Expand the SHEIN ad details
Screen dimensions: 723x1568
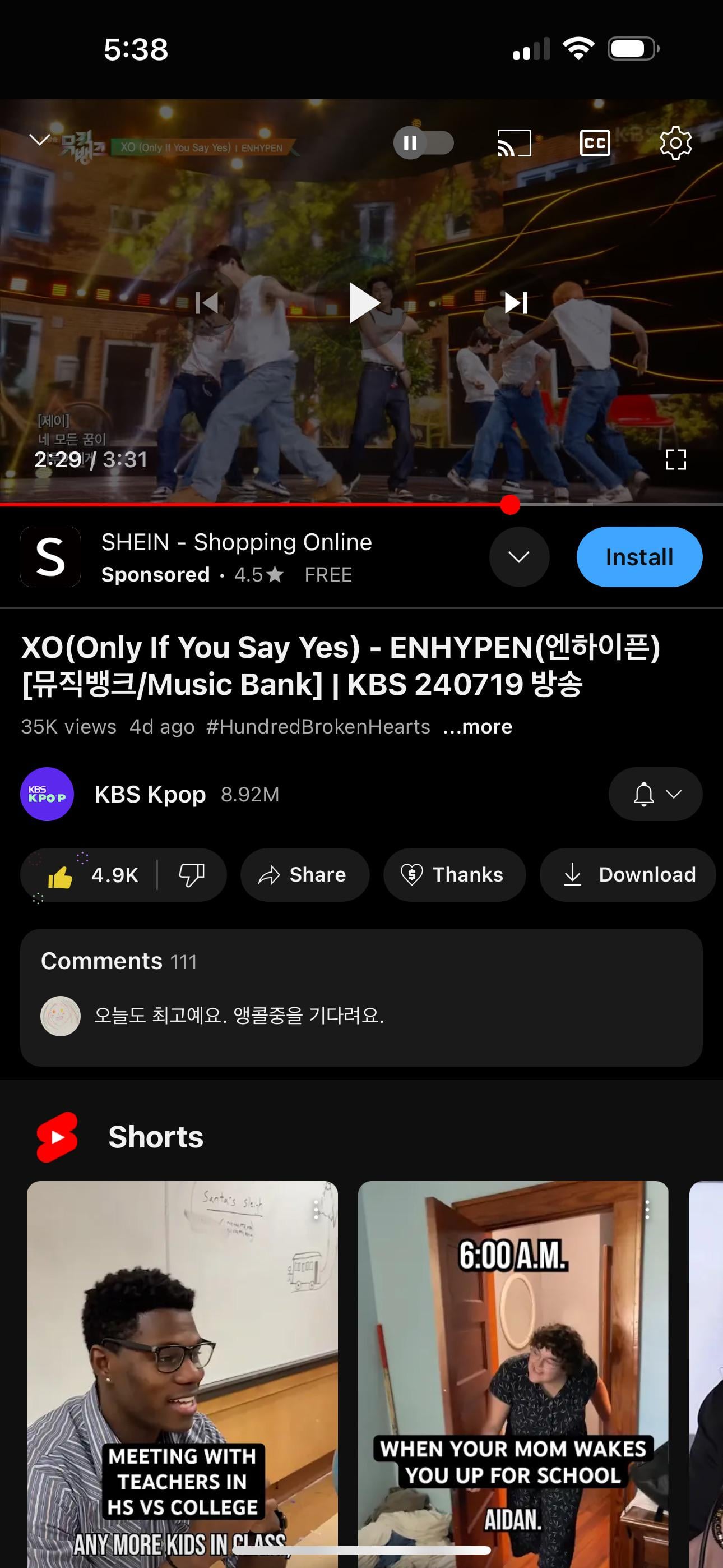(518, 557)
